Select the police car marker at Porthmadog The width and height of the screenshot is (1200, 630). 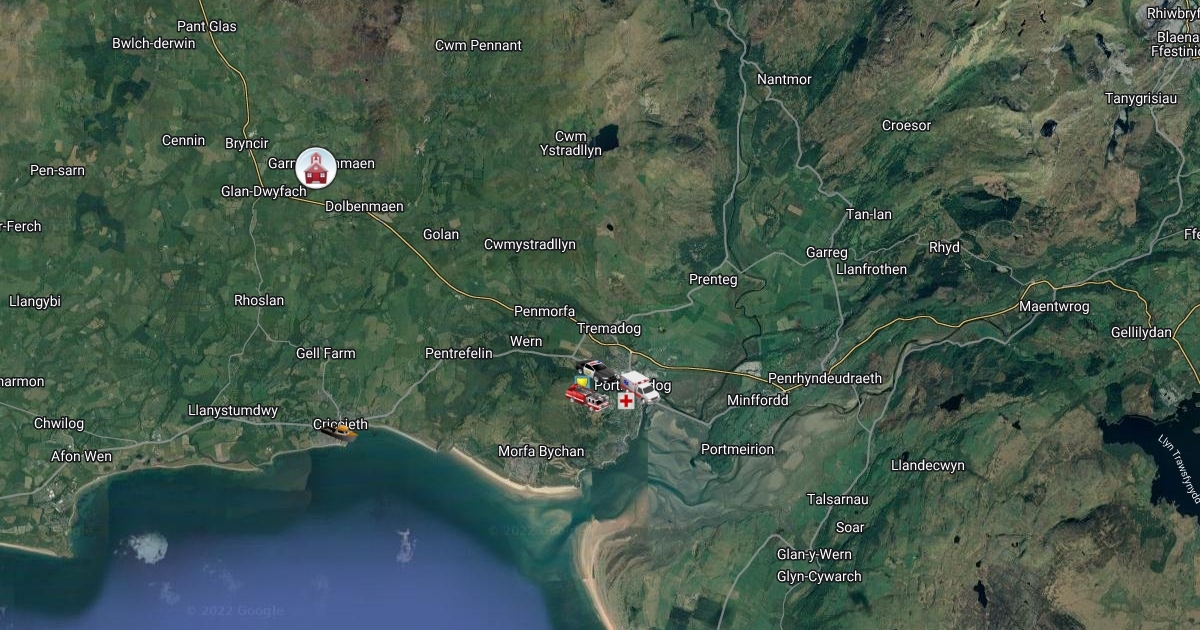596,370
